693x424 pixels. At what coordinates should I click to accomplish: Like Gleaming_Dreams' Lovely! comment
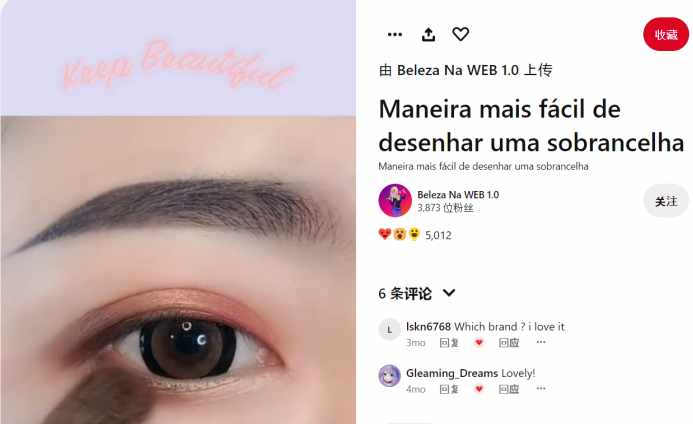coord(479,389)
